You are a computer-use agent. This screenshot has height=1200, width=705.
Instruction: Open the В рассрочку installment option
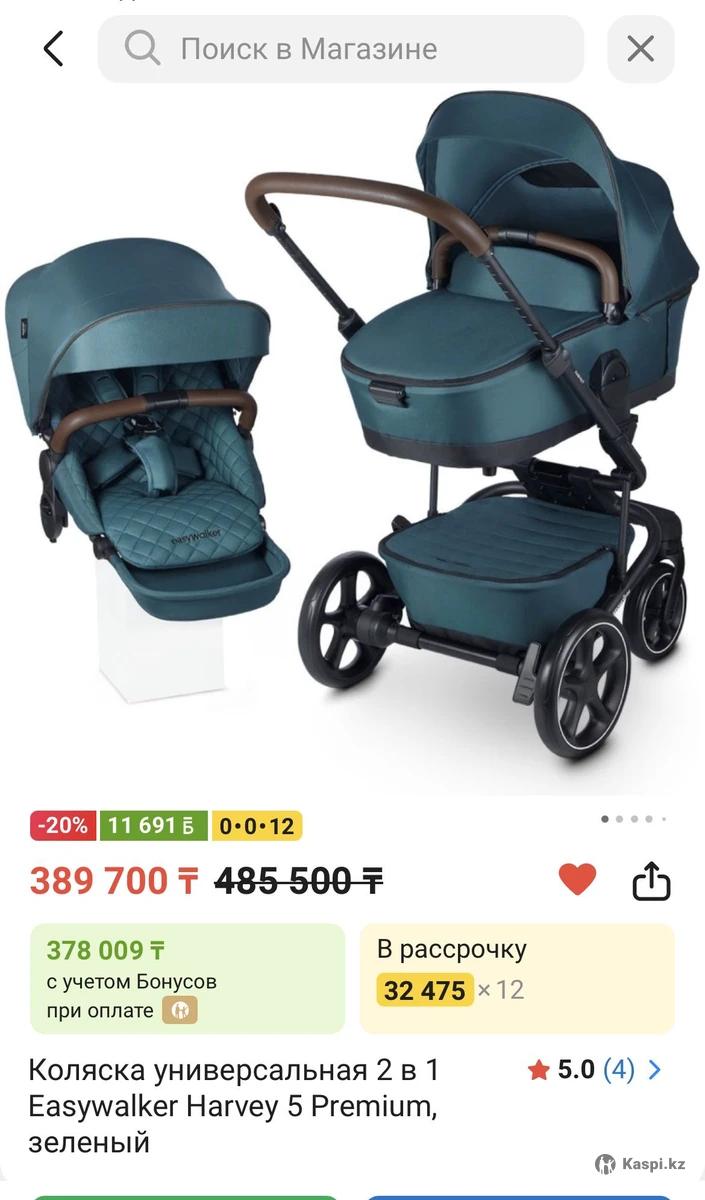[516, 978]
